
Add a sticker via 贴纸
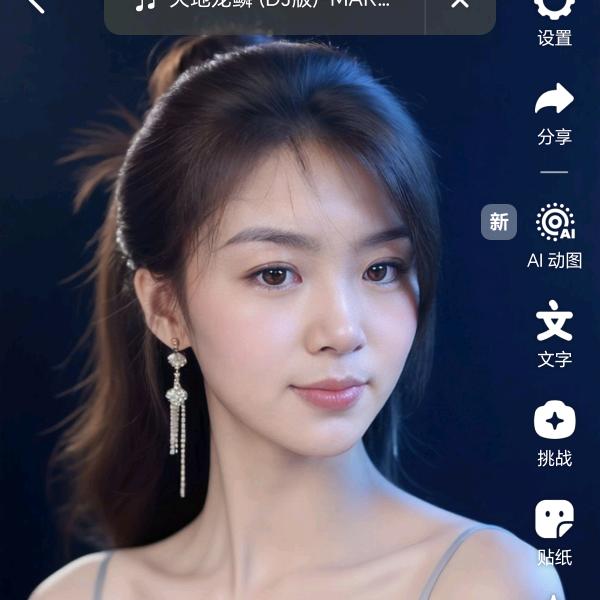(554, 533)
